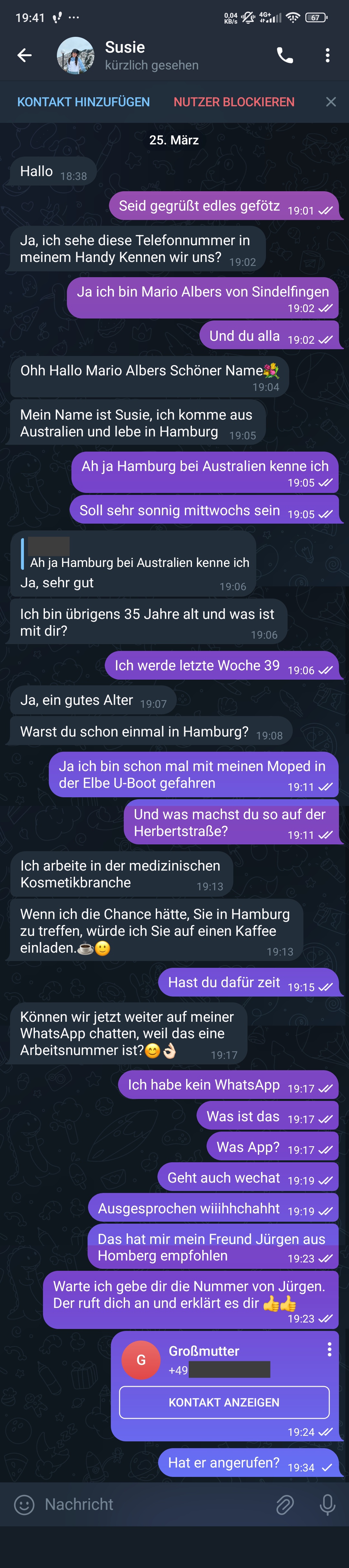
Task: Open the emoji picker
Action: tap(24, 1505)
